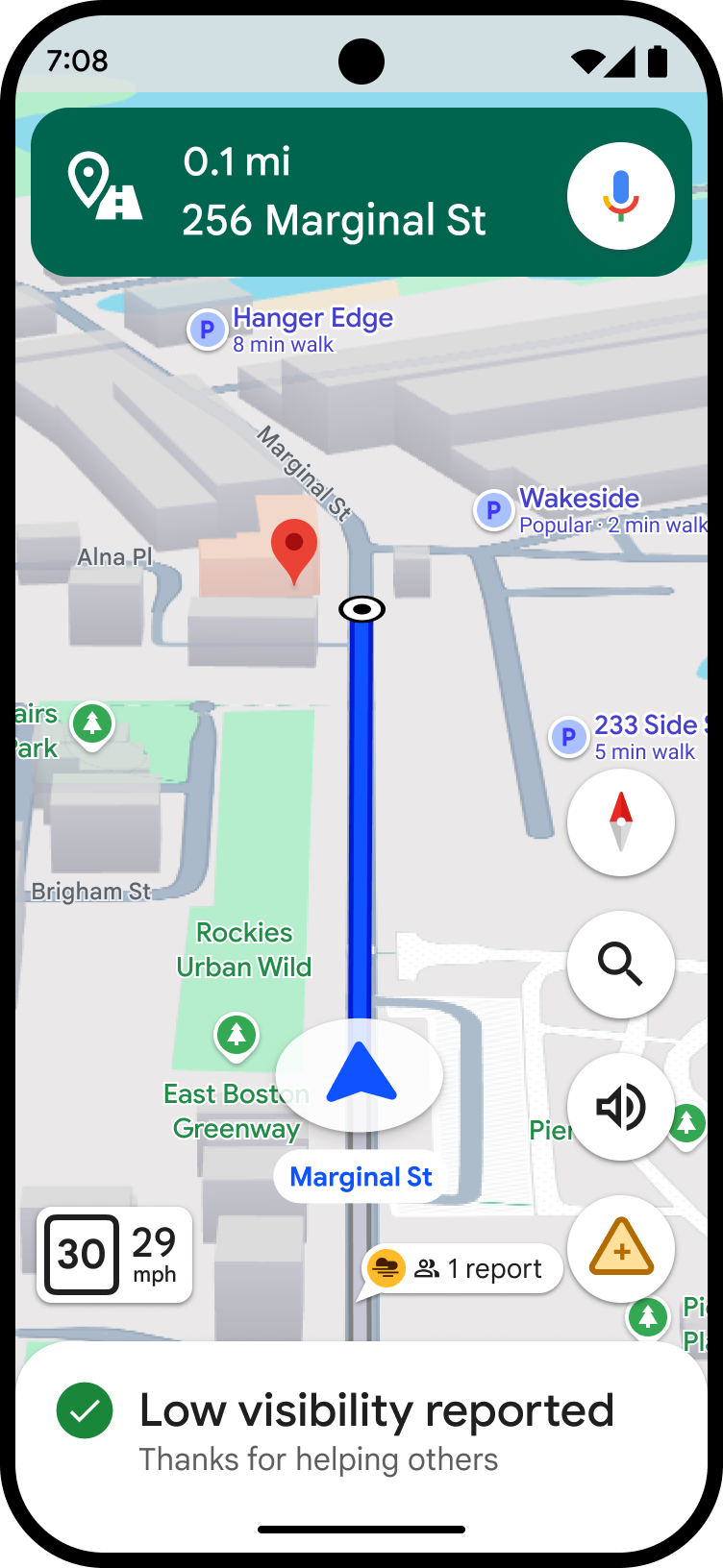Tap the eye marker on the route
Viewport: 723px width, 1568px height.
[362, 609]
